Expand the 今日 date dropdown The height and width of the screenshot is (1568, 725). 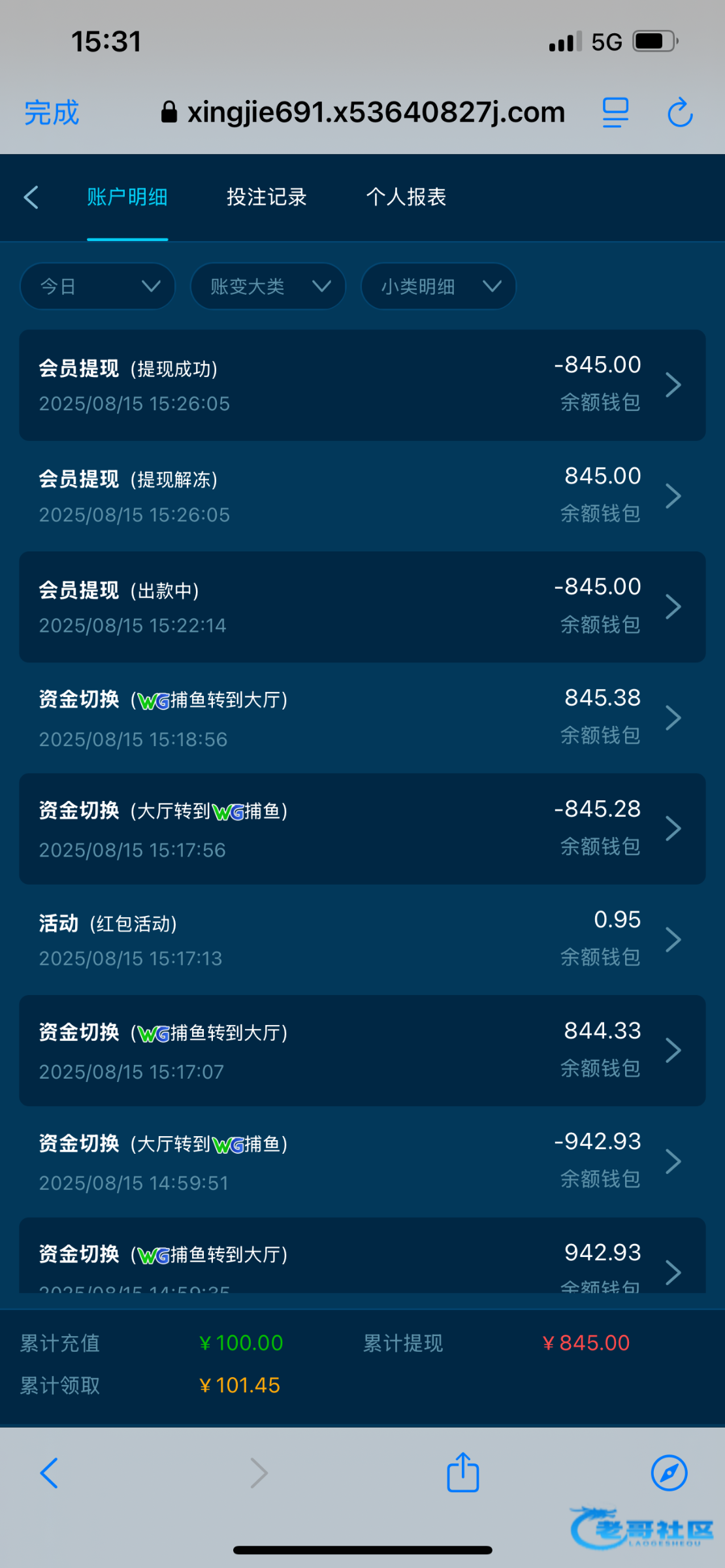tap(98, 286)
